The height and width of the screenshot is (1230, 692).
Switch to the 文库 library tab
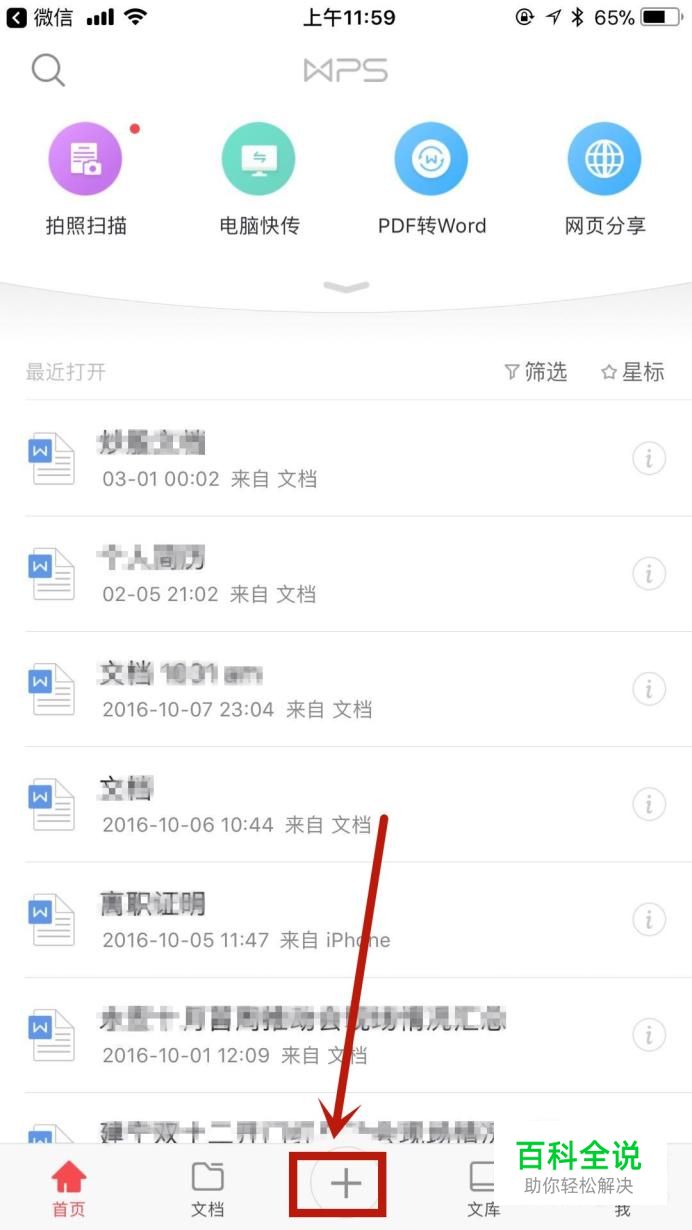[x=484, y=1187]
